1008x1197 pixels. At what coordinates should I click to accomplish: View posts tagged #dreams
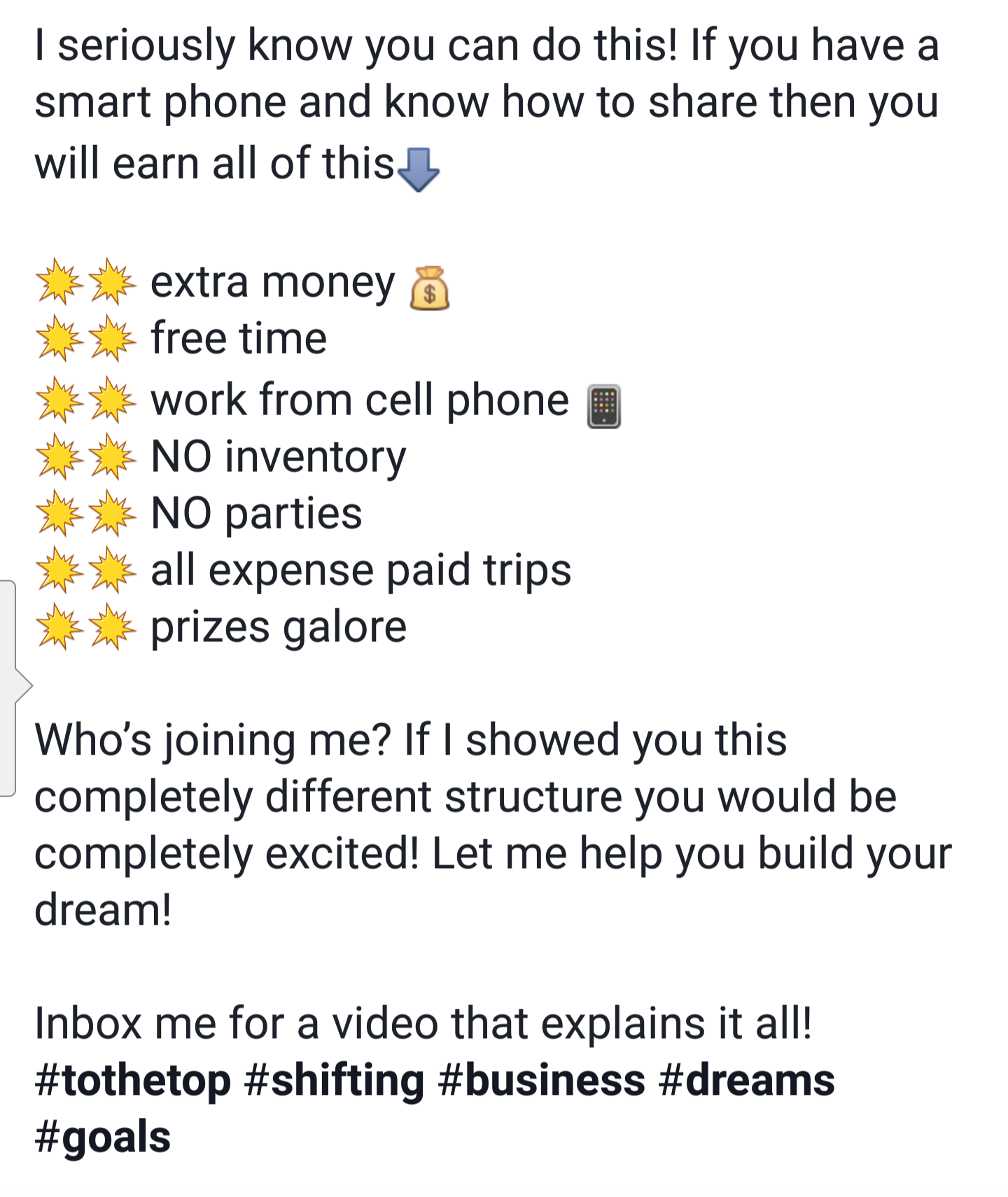[746, 1080]
